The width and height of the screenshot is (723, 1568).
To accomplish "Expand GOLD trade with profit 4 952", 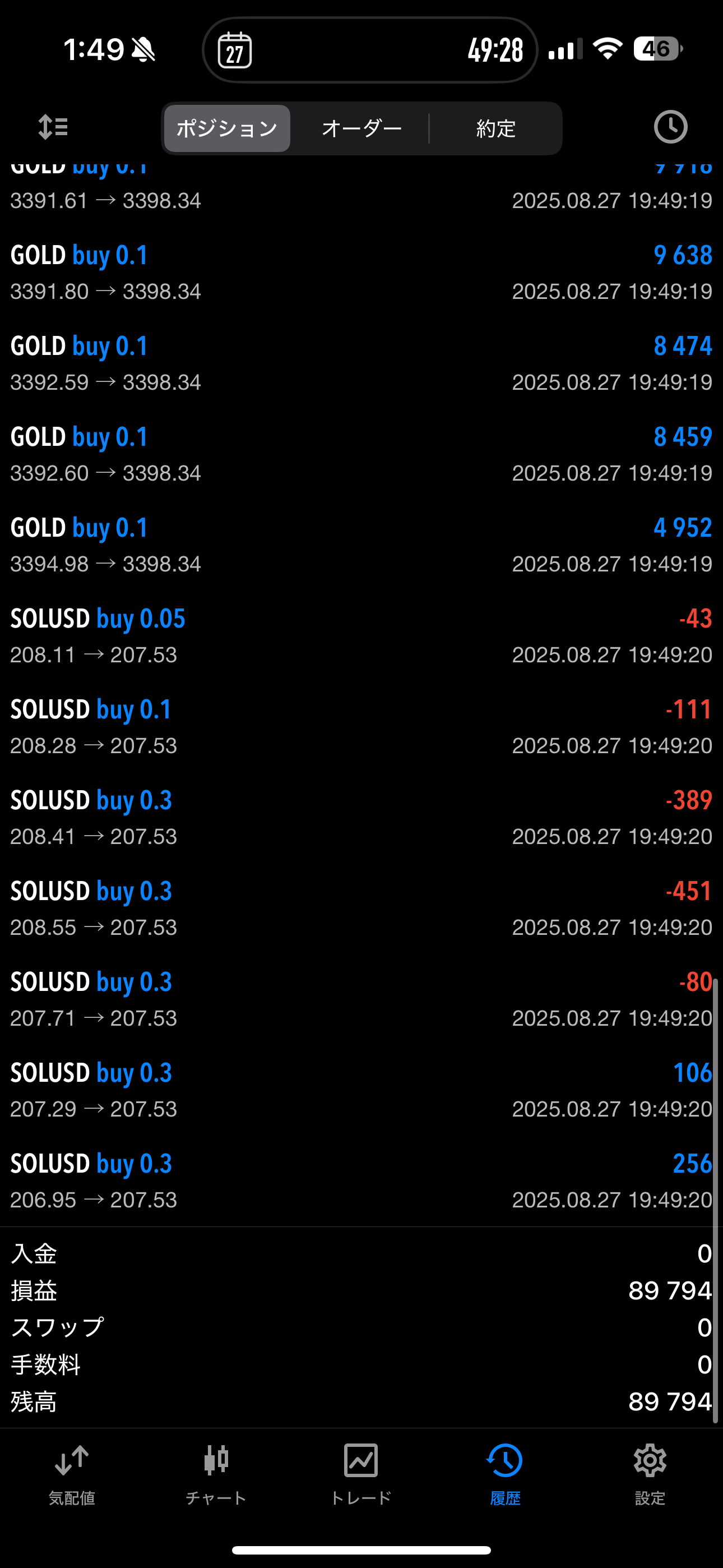I will (x=361, y=544).
